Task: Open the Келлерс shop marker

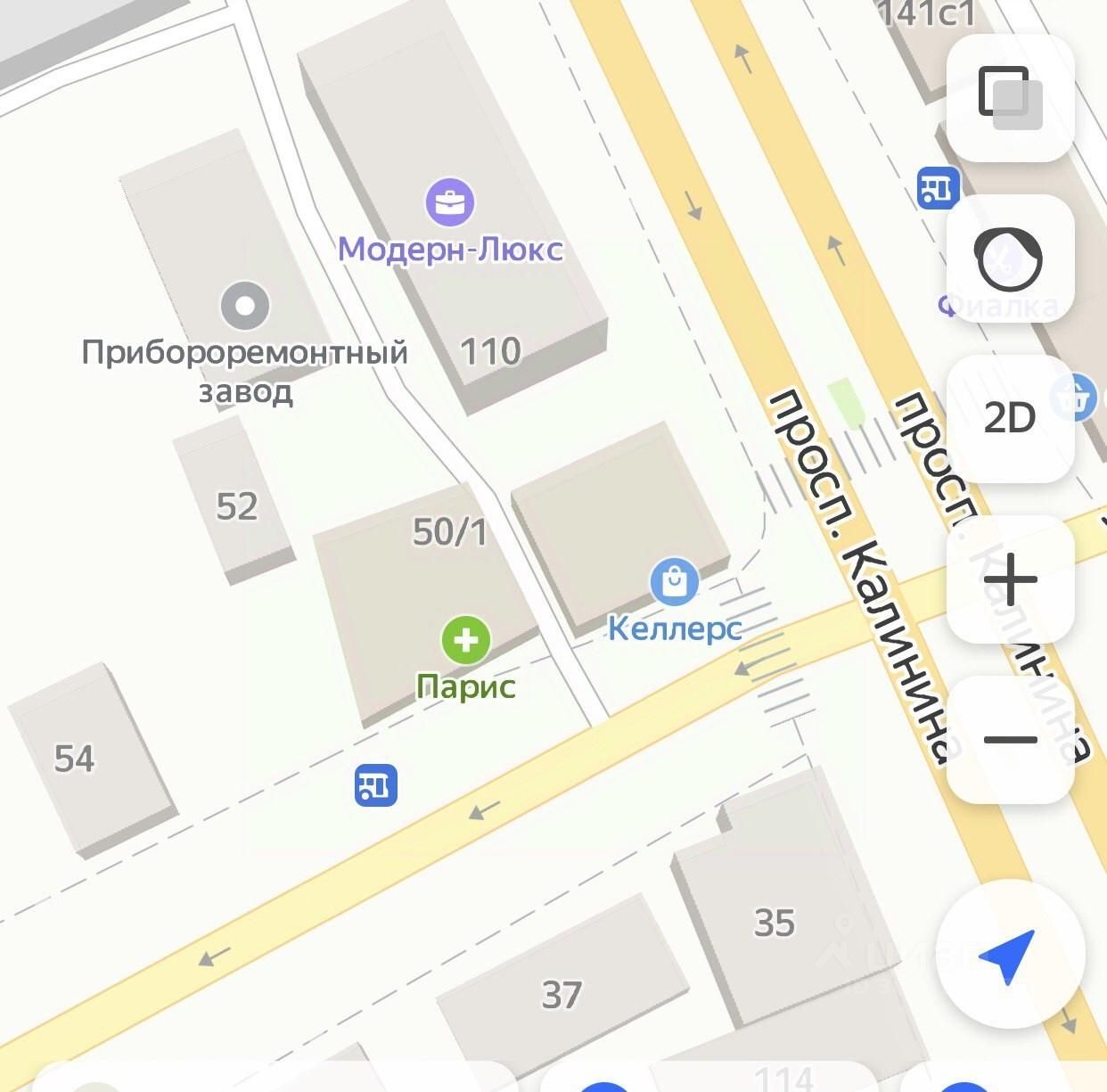Action: [675, 581]
